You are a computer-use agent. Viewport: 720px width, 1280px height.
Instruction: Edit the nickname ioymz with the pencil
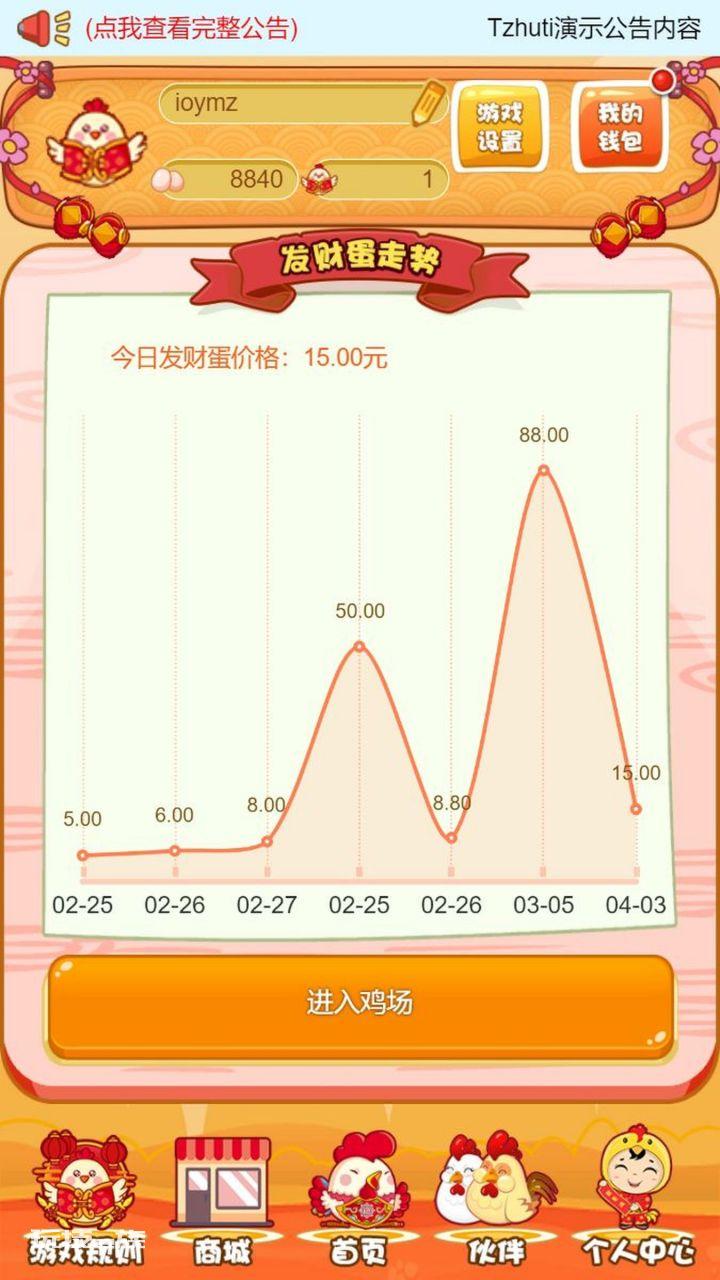427,103
